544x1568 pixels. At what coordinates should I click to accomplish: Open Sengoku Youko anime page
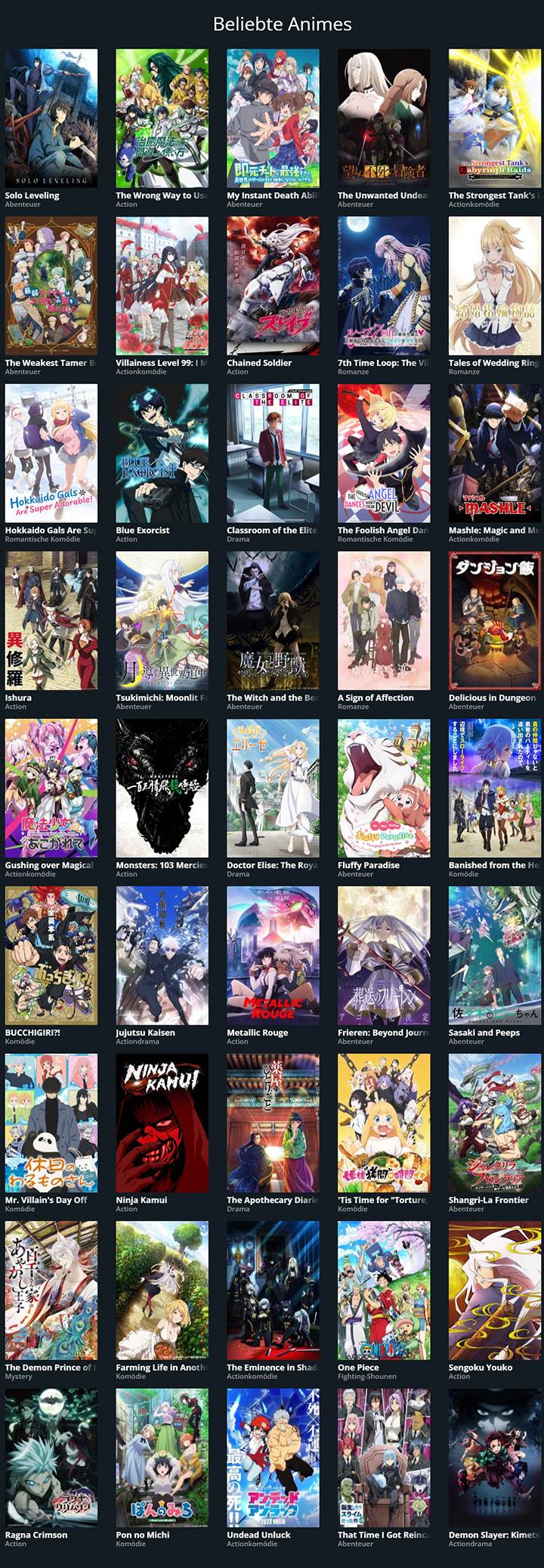pyautogui.click(x=494, y=1290)
